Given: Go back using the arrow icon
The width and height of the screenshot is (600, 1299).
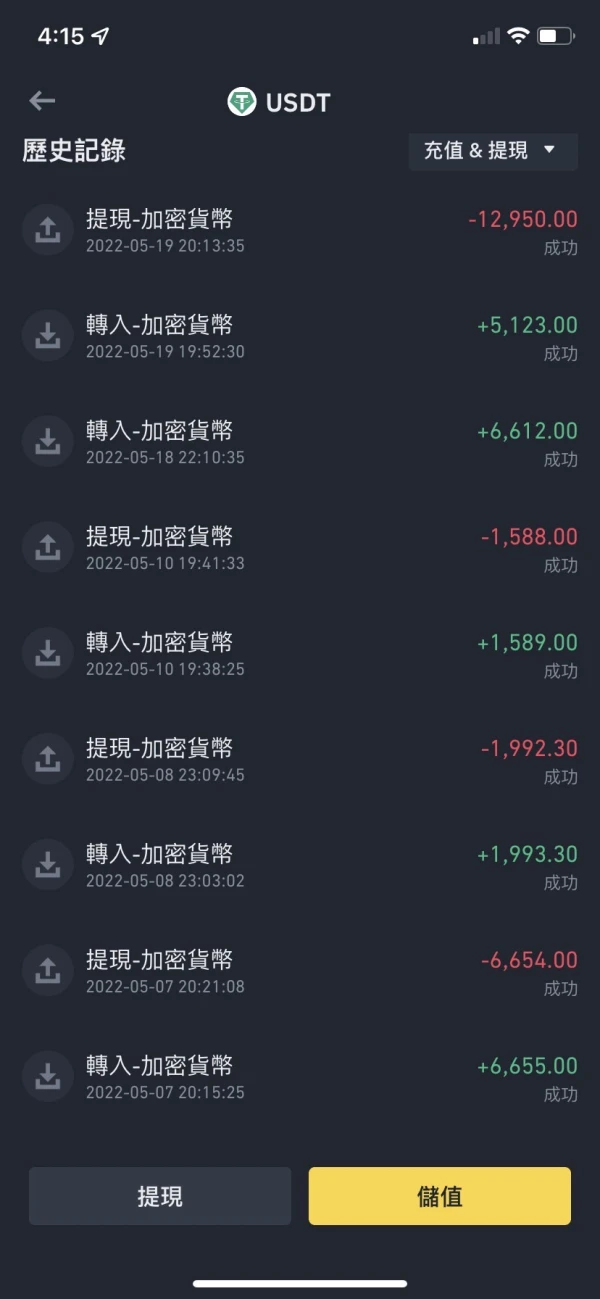Looking at the screenshot, I should [x=42, y=101].
